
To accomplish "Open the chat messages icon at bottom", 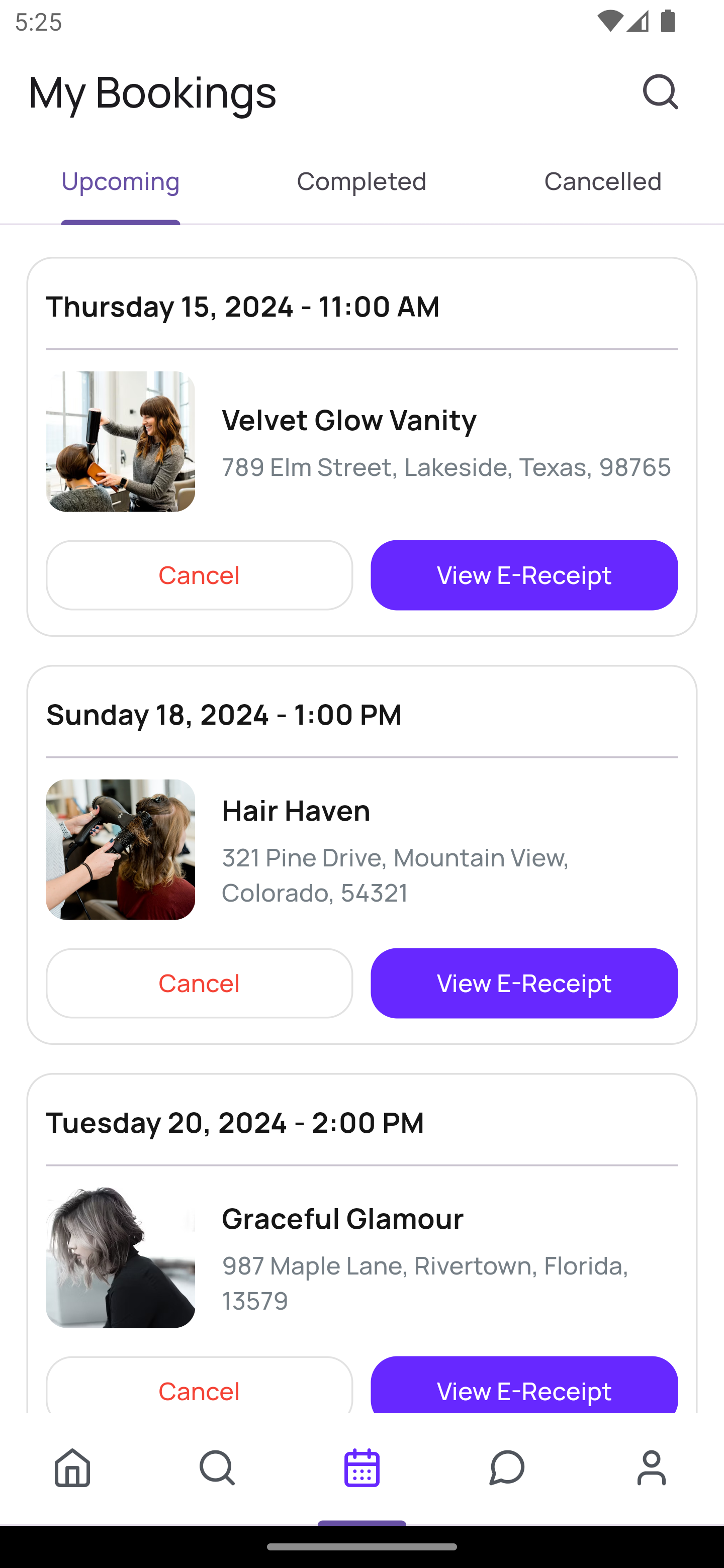I will point(507,1467).
